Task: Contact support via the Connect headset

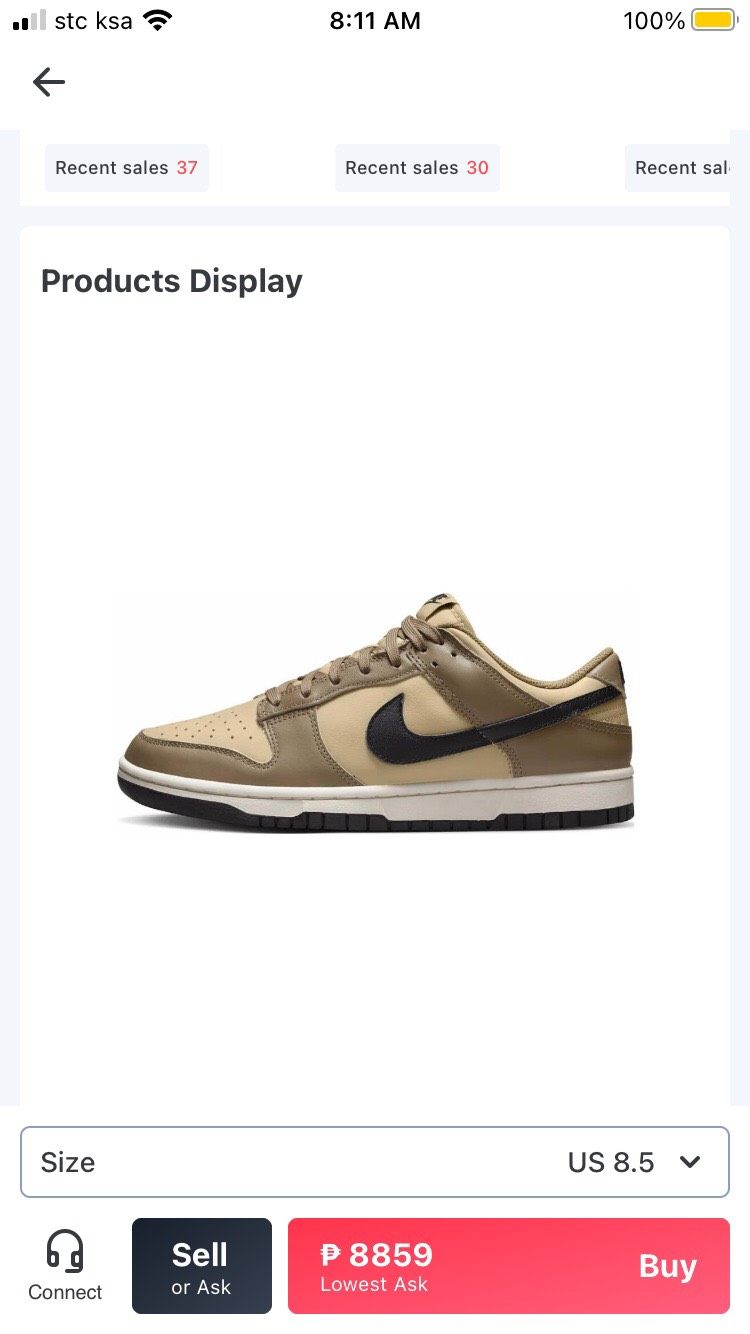Action: (x=65, y=1265)
